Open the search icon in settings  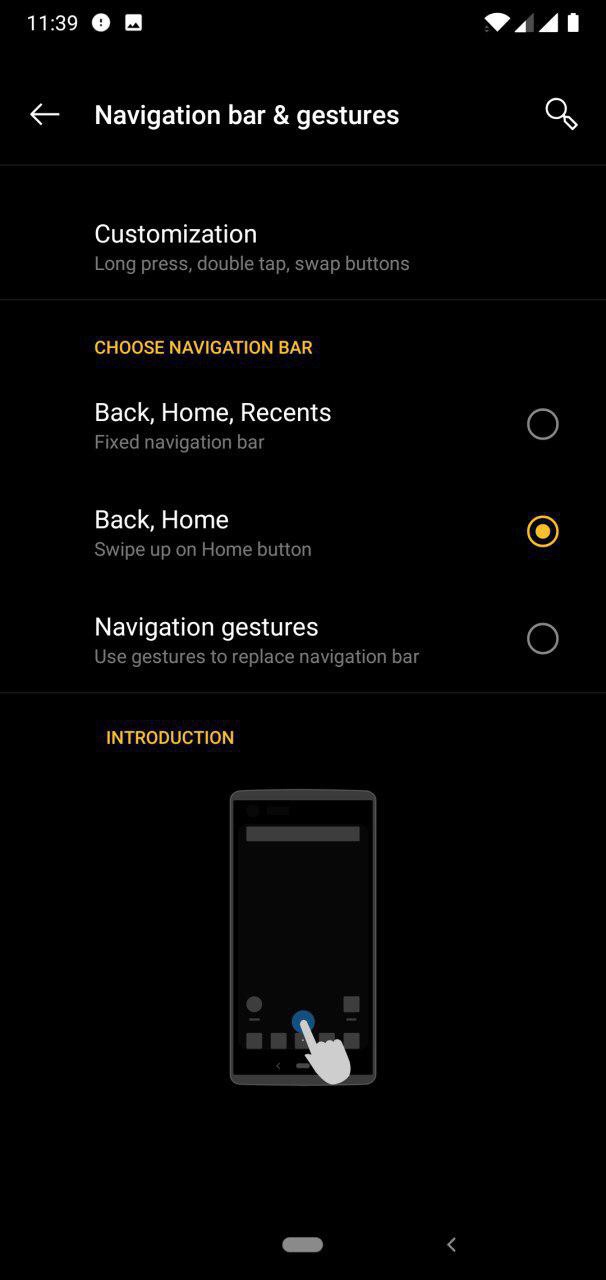(561, 114)
